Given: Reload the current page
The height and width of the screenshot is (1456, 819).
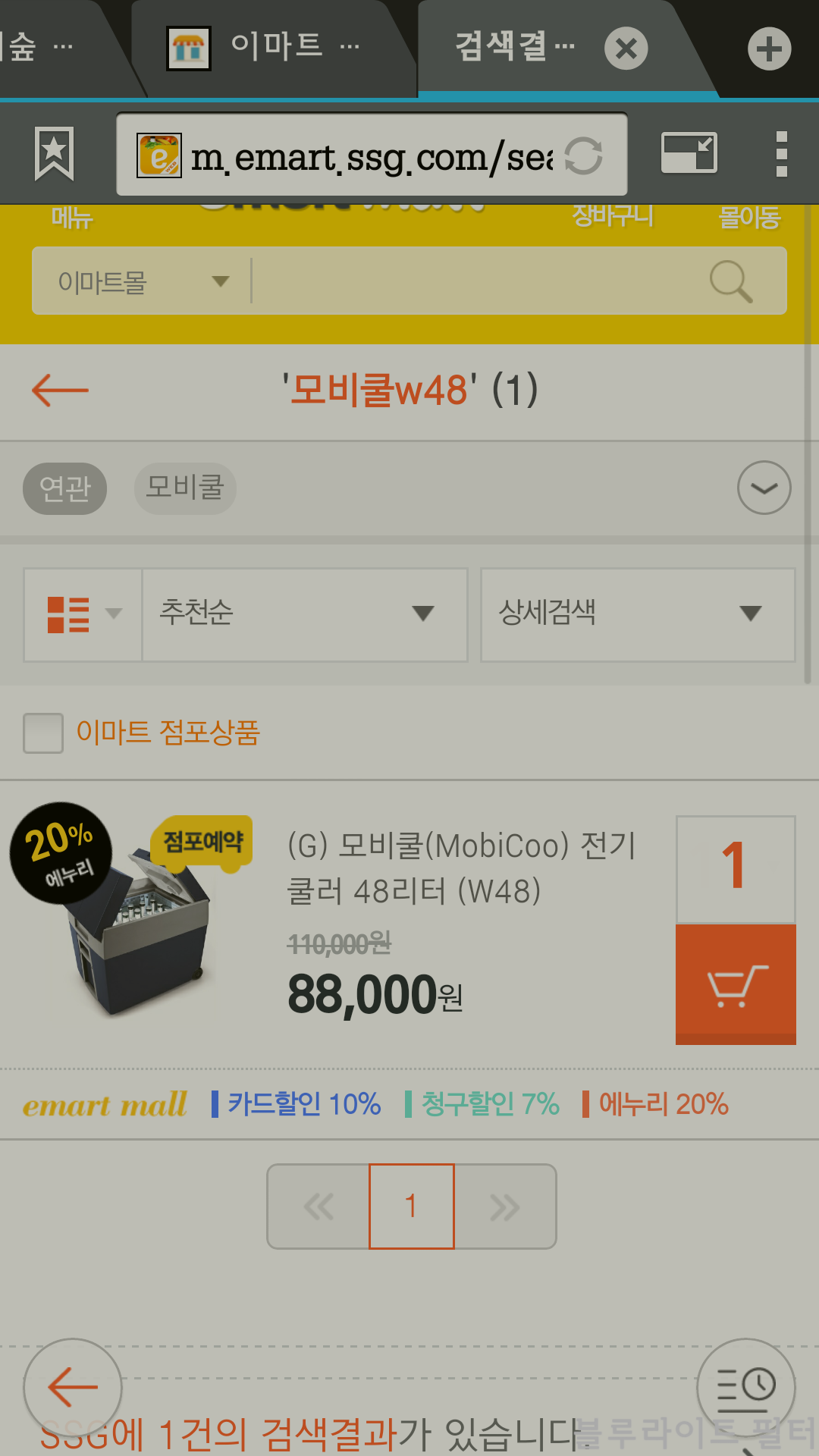Looking at the screenshot, I should [x=583, y=155].
